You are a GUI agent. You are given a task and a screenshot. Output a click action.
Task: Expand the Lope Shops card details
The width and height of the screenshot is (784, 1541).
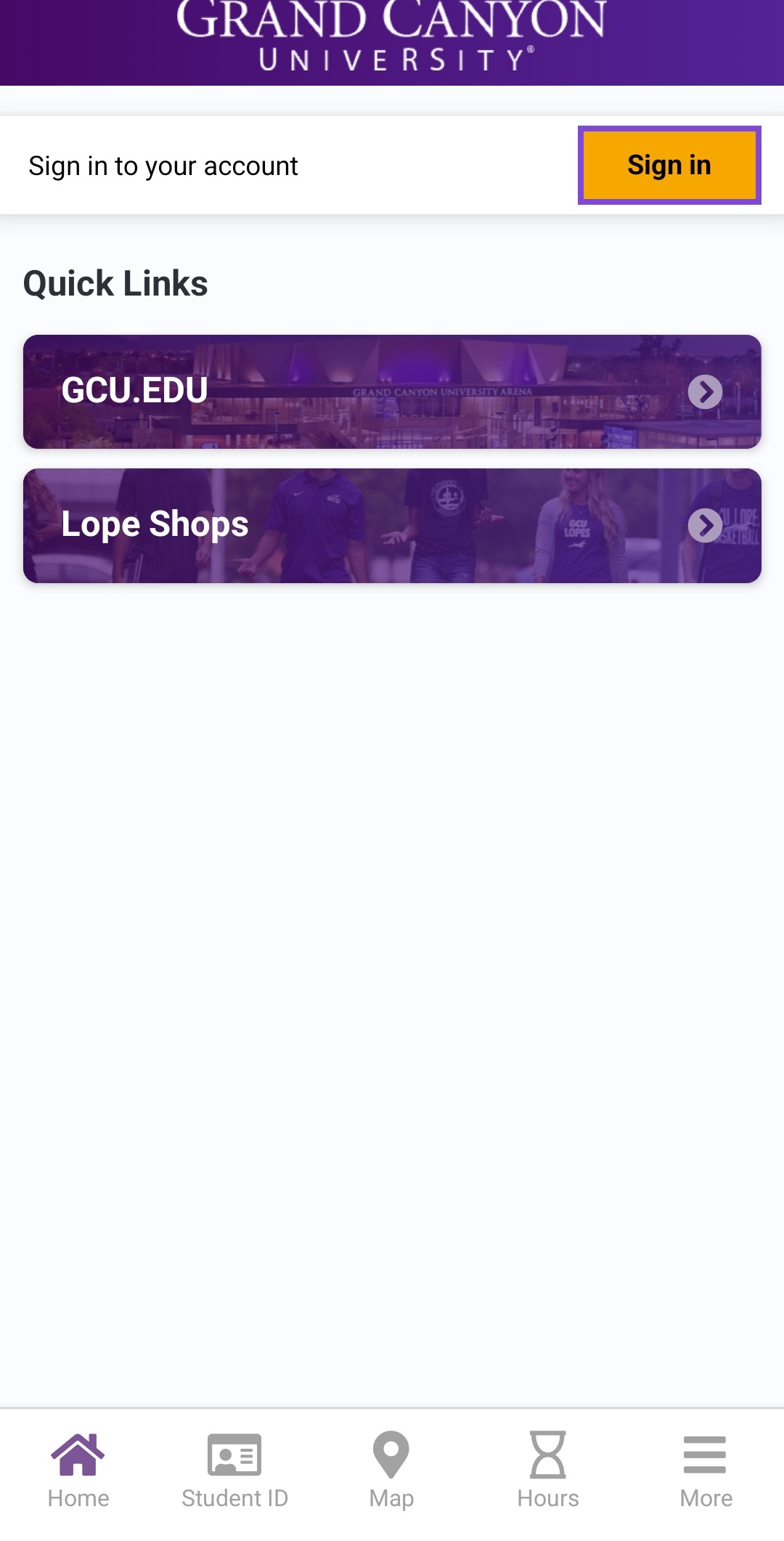coord(392,525)
